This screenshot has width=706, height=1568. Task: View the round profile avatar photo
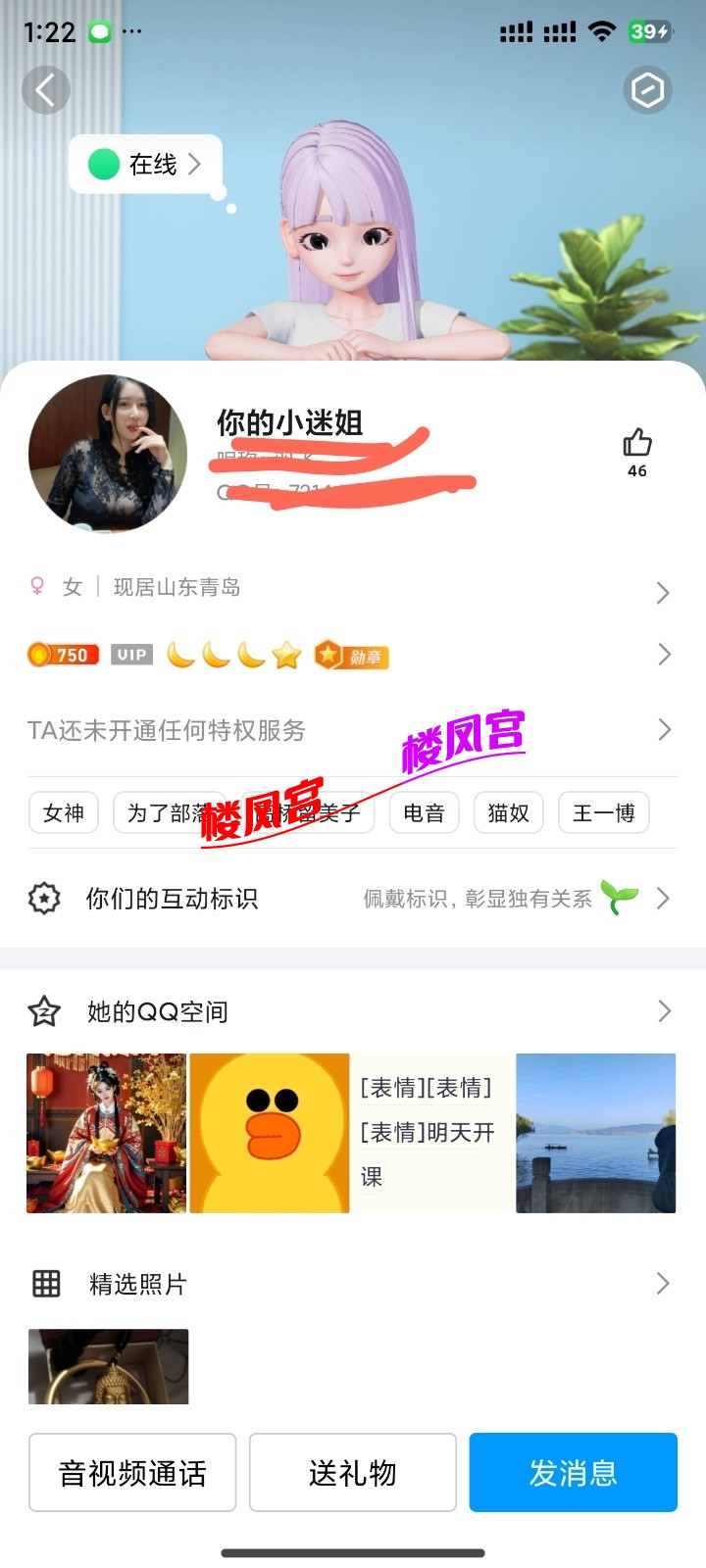108,454
